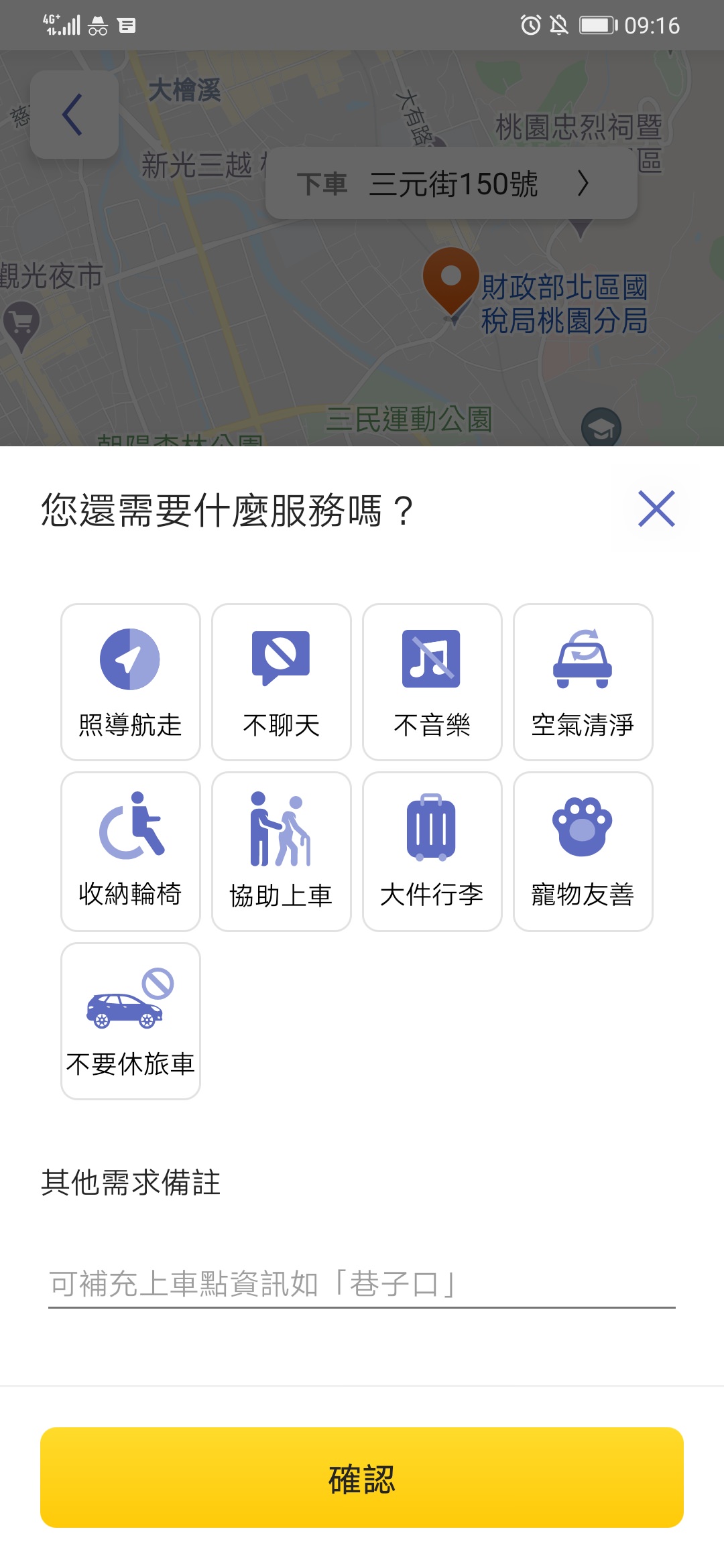Go back with the top-left arrow

point(74,115)
